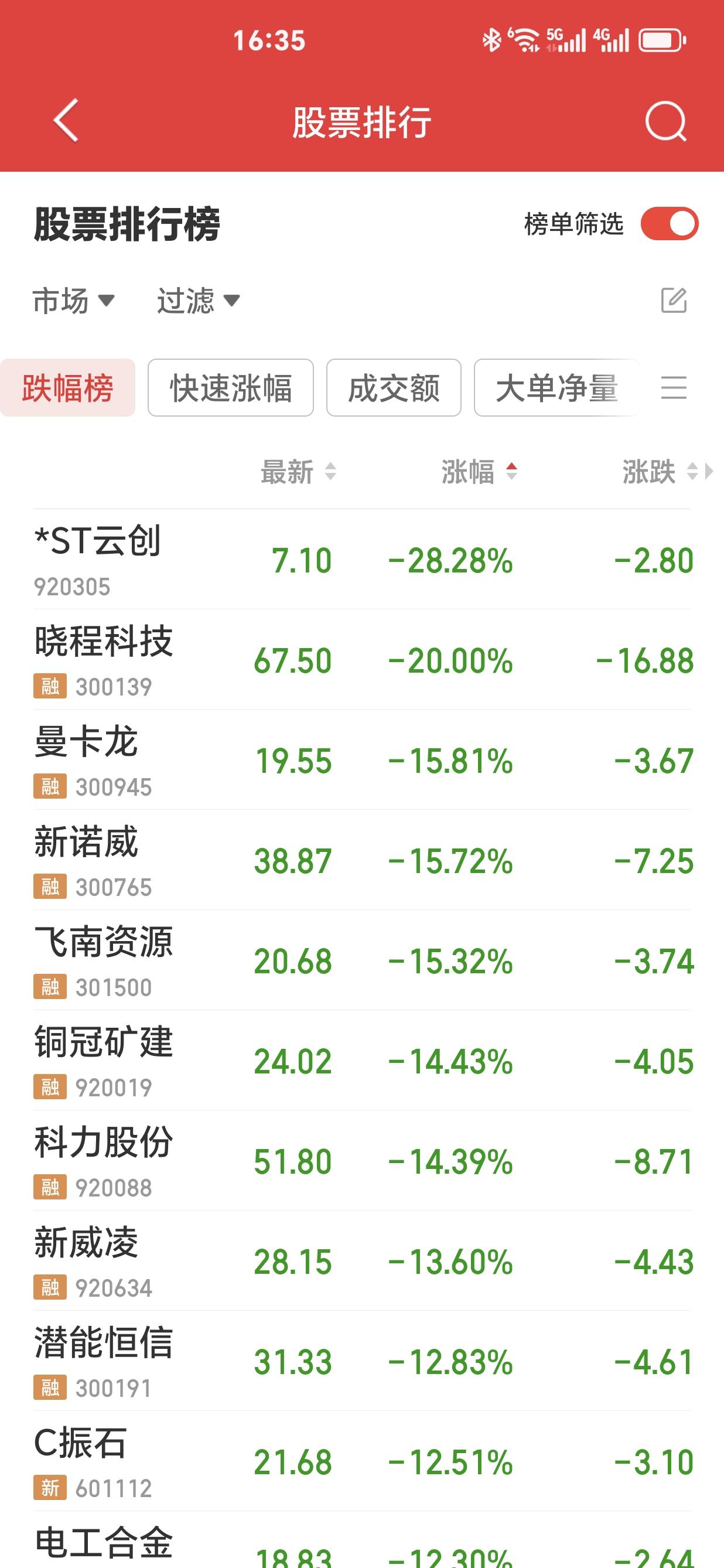This screenshot has width=724, height=1568.
Task: Open the list options icon beside 大单净量
Action: [673, 388]
